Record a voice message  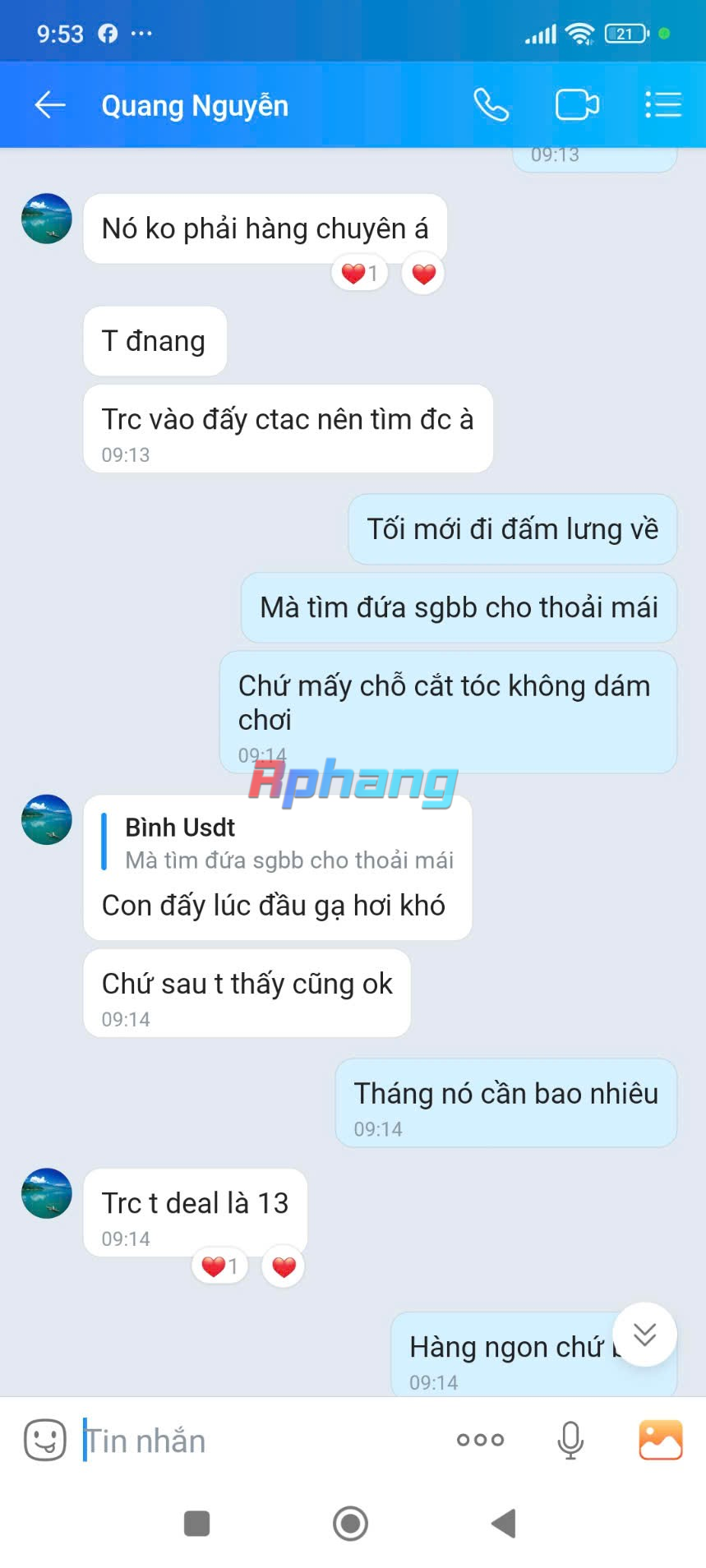tap(570, 1440)
